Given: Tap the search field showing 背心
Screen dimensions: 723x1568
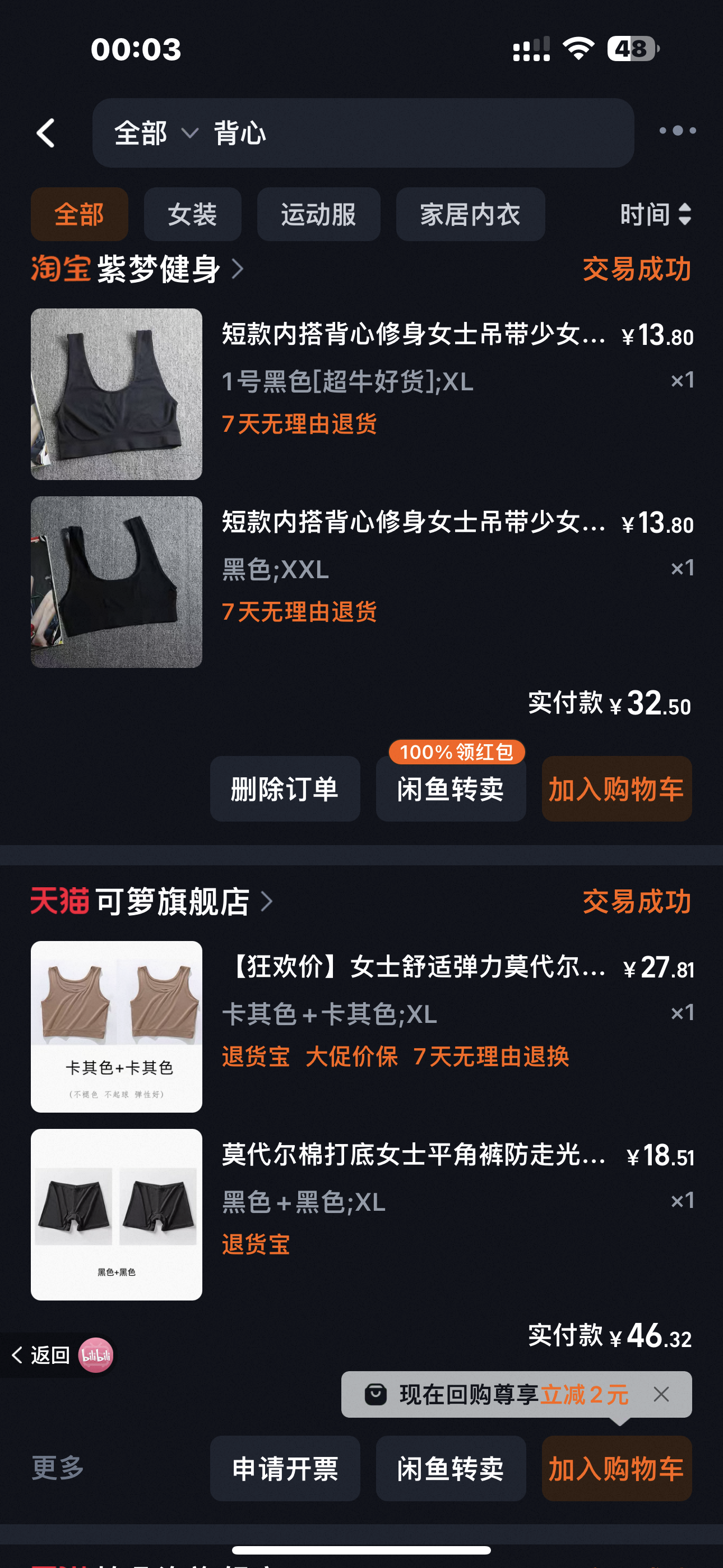Looking at the screenshot, I should tap(414, 133).
